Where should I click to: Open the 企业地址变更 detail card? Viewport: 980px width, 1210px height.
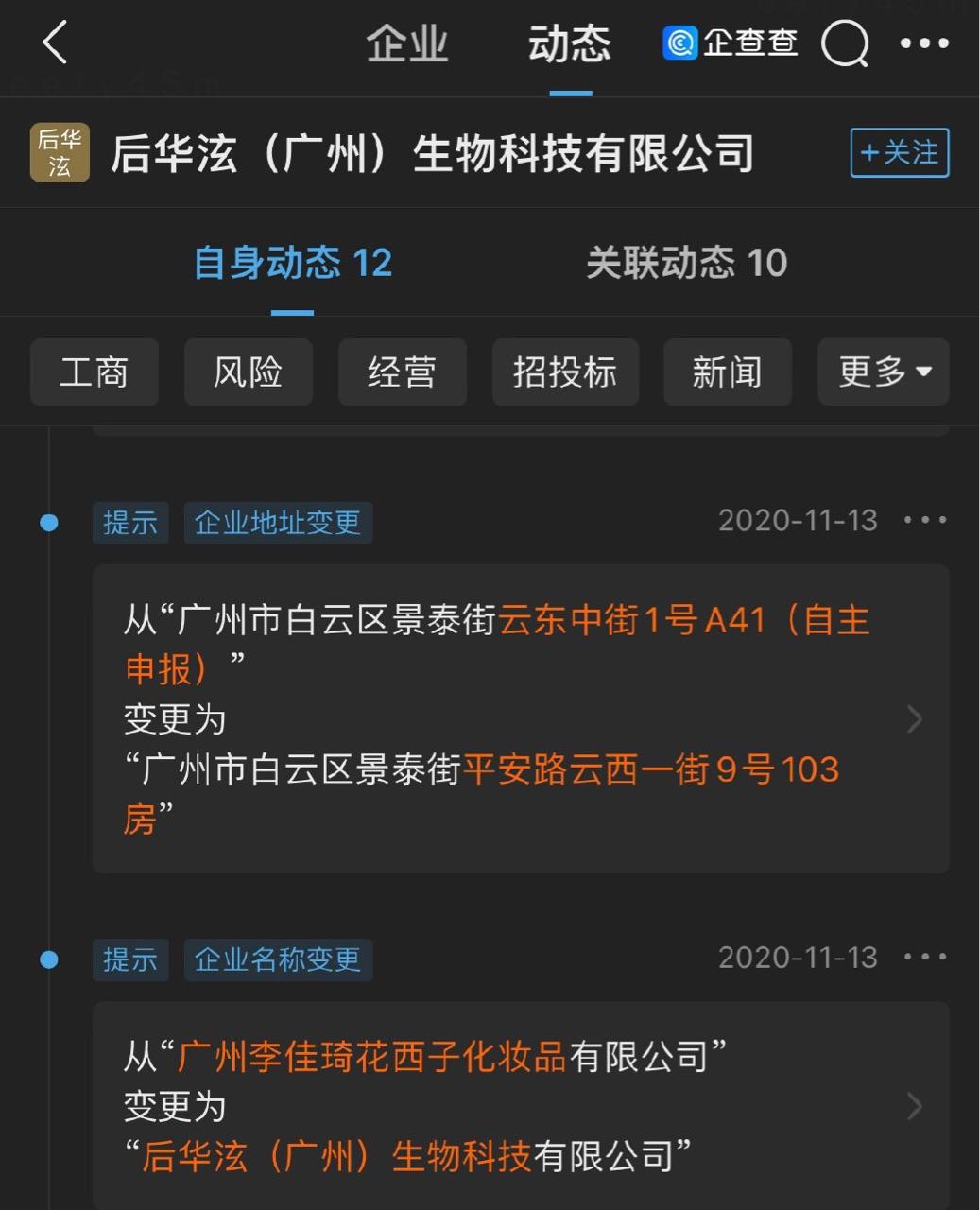pos(520,718)
